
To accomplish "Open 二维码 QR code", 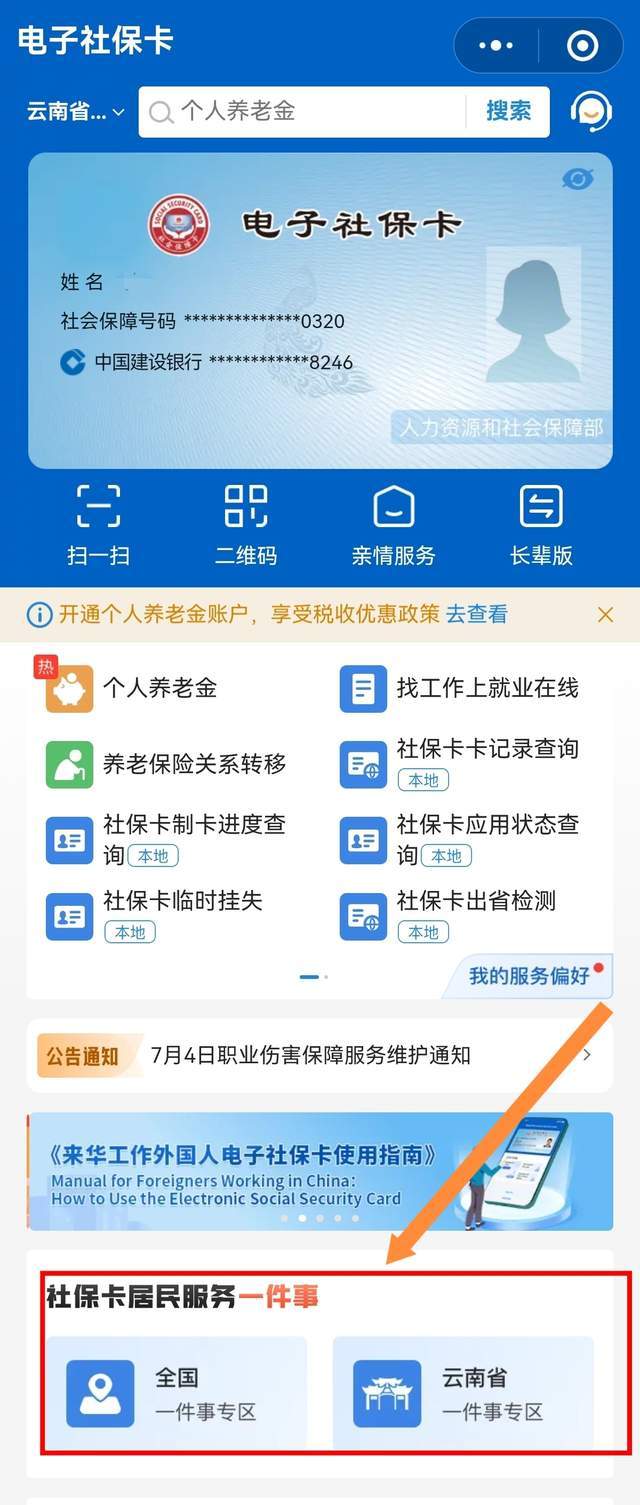I will click(x=246, y=525).
